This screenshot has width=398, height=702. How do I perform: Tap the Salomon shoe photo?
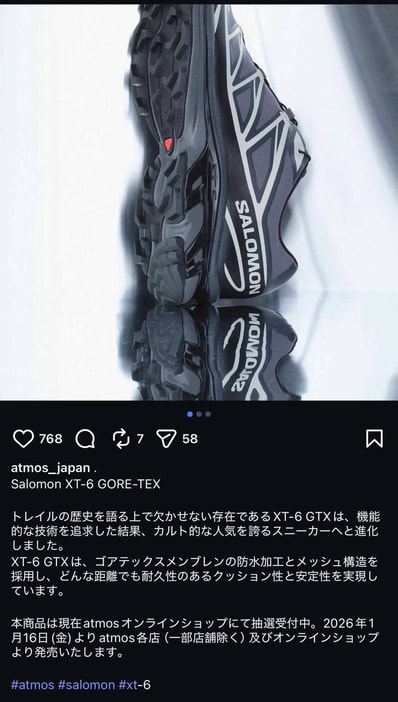coord(199,202)
